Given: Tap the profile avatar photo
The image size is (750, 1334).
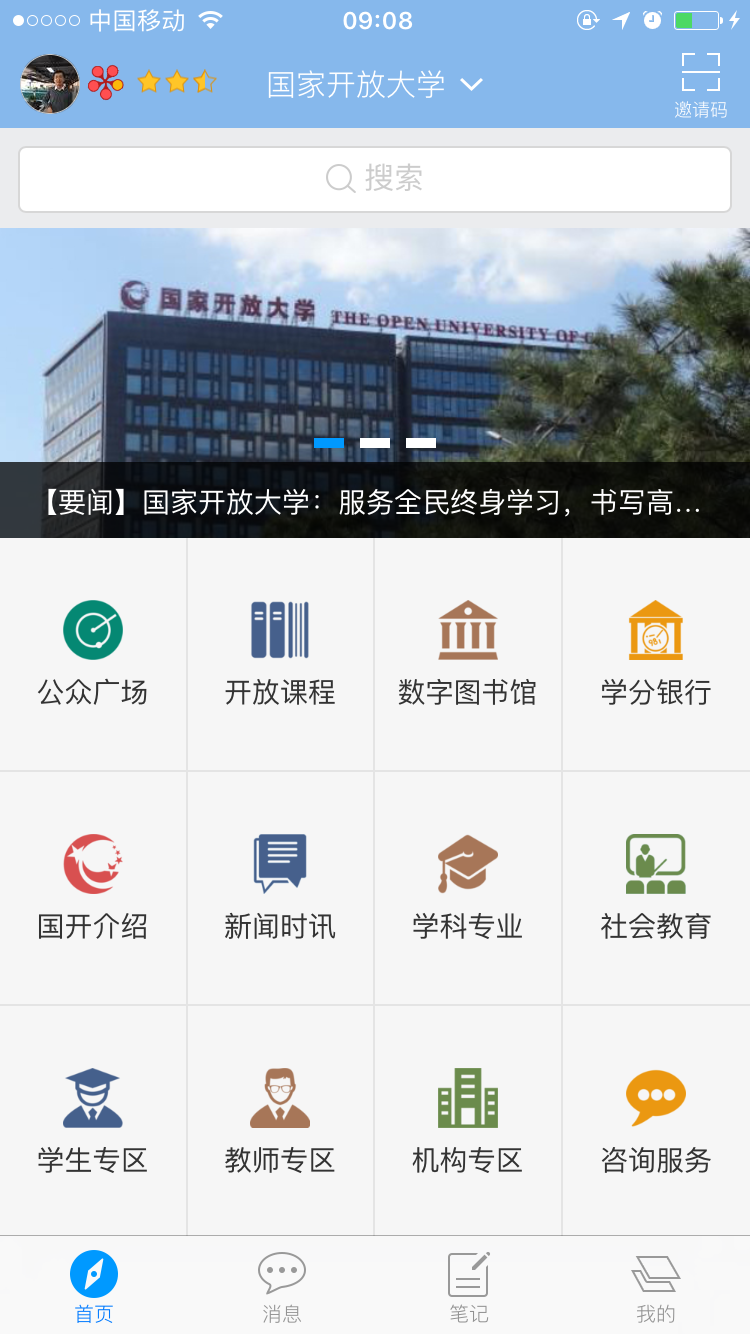Looking at the screenshot, I should click(x=50, y=84).
